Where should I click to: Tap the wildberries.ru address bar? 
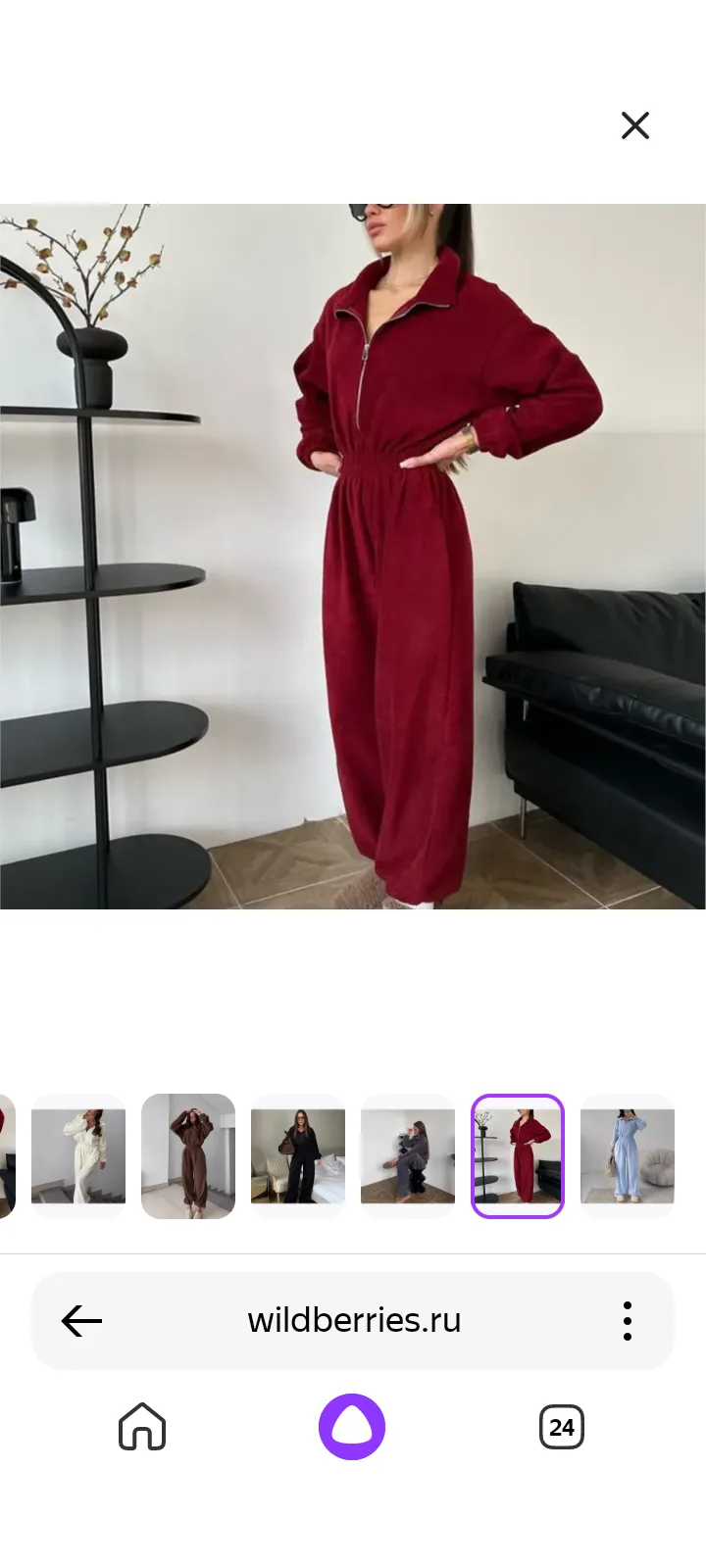click(354, 1321)
